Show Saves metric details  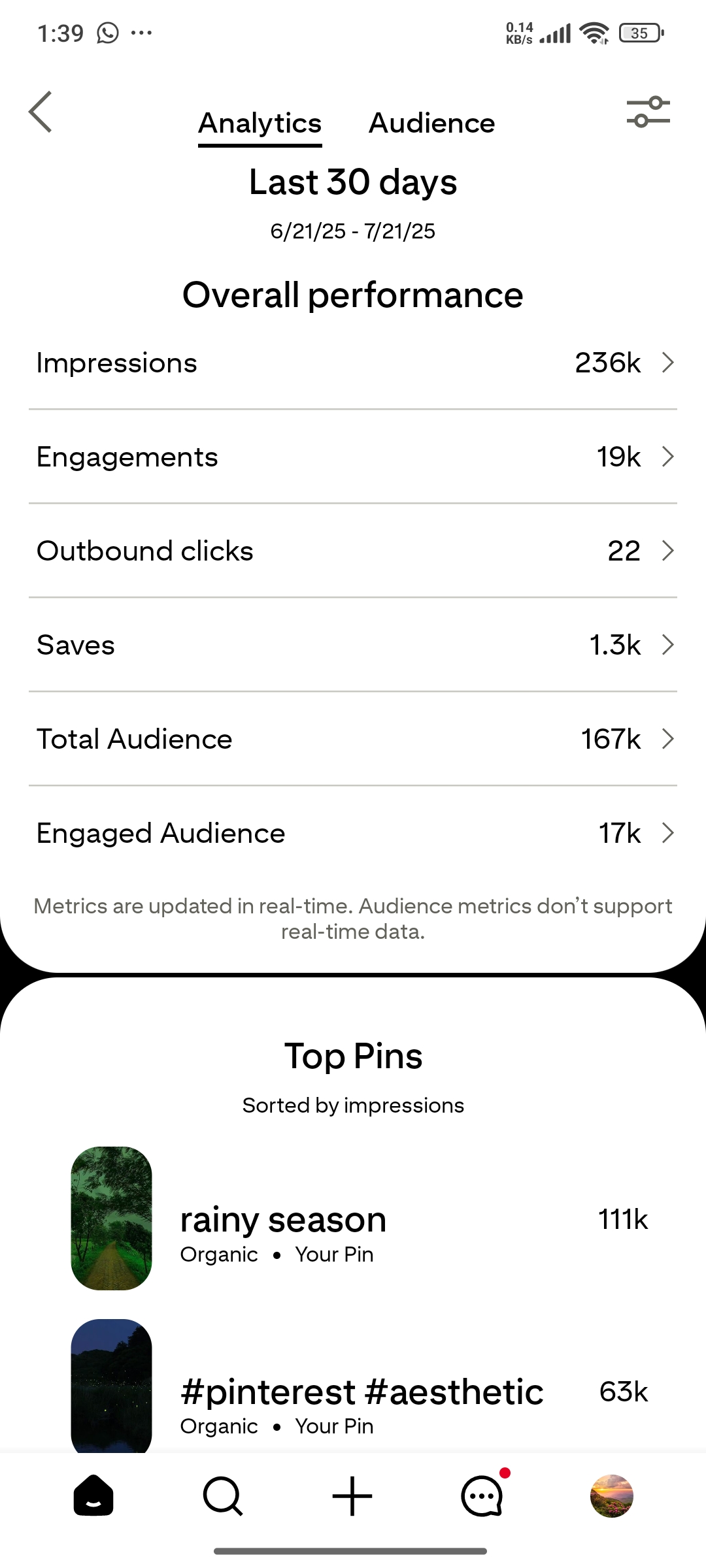(x=353, y=645)
